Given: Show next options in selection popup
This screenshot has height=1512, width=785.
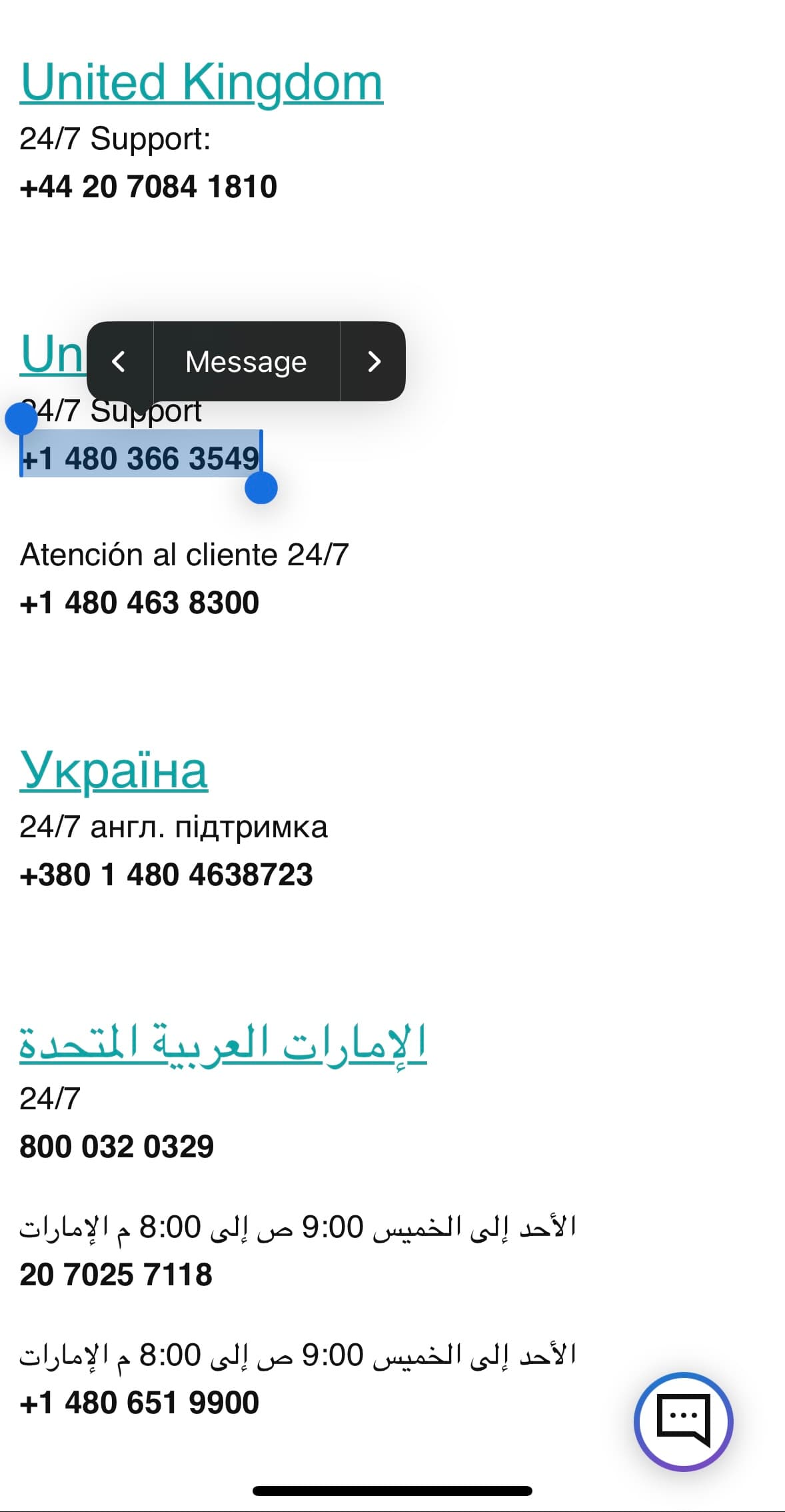Looking at the screenshot, I should (x=374, y=362).
